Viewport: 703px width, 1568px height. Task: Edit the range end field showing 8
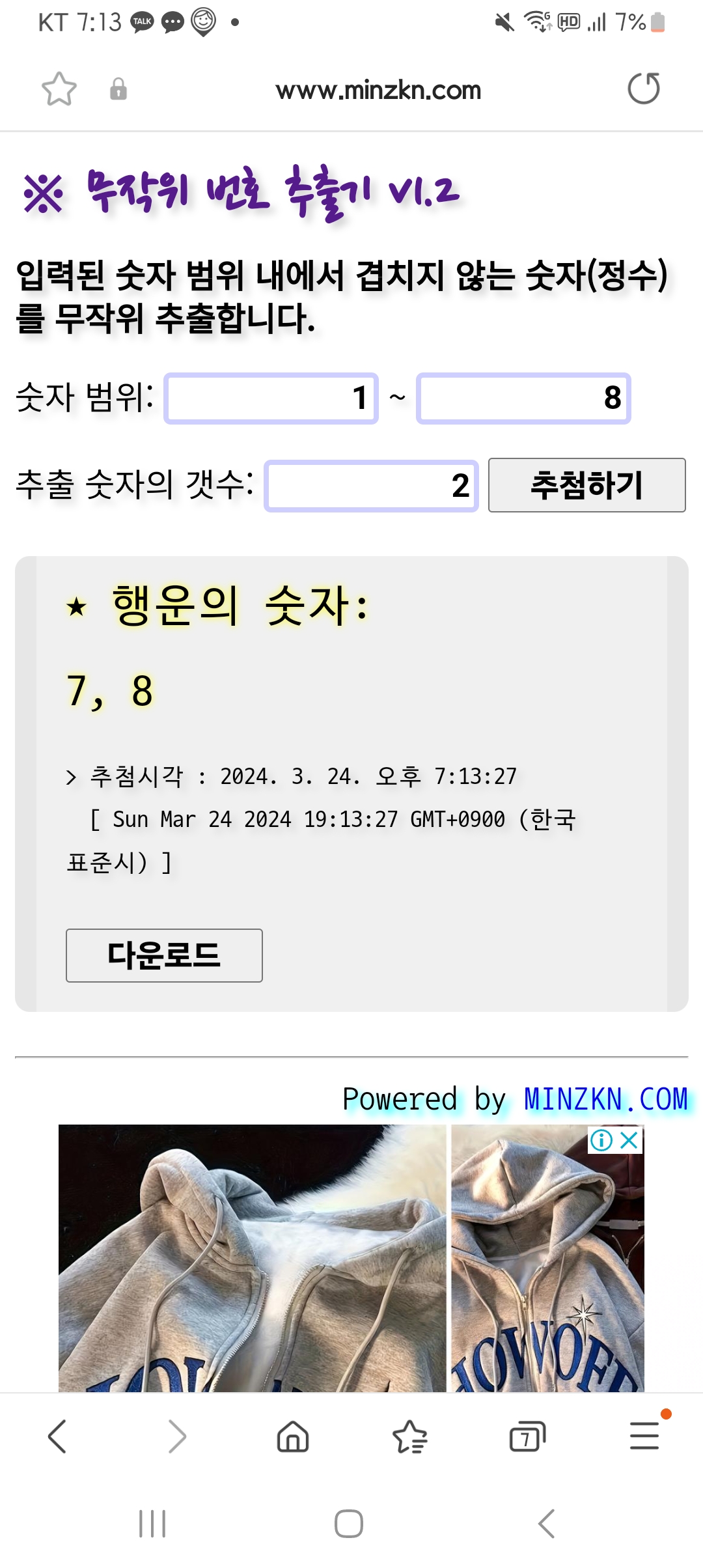(x=523, y=398)
